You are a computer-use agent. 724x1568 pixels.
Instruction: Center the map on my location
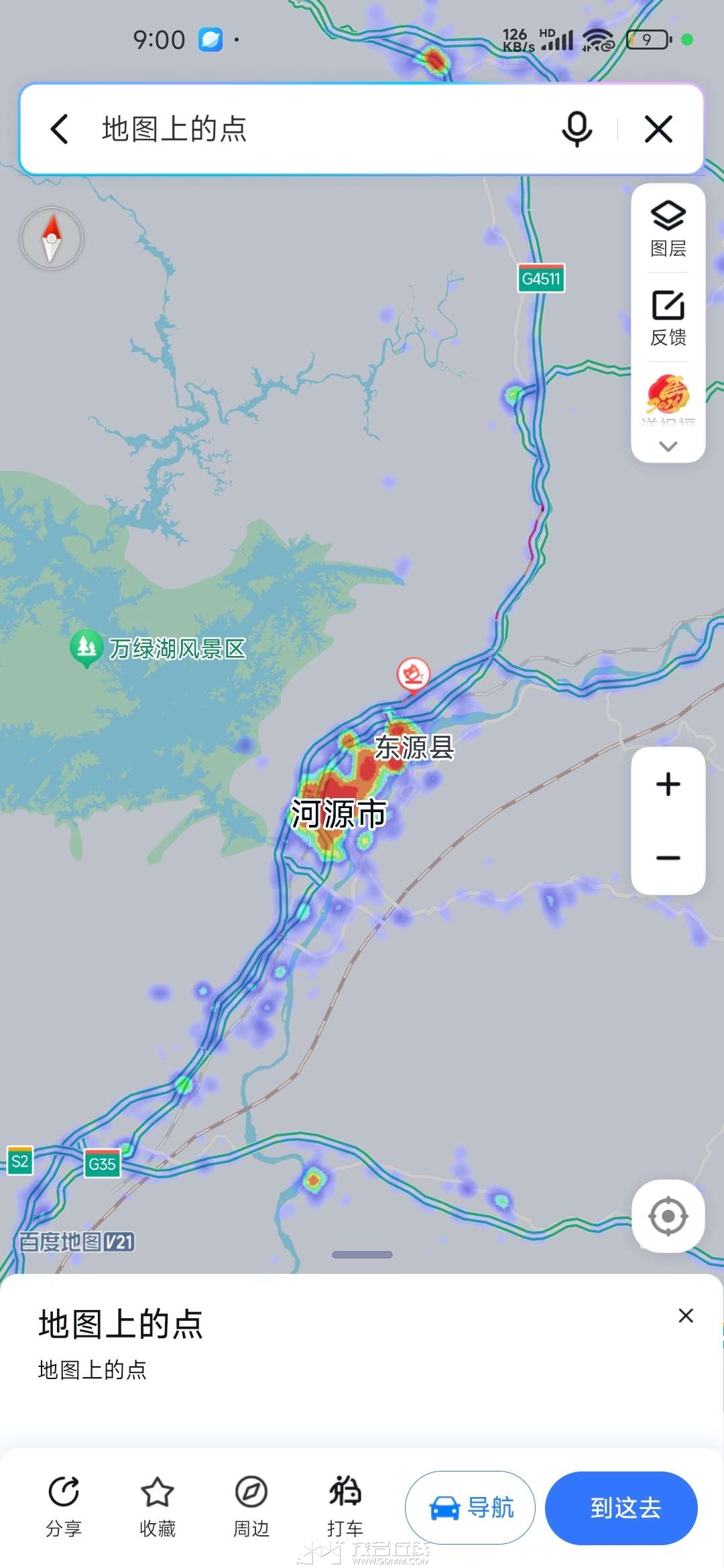(x=668, y=1216)
